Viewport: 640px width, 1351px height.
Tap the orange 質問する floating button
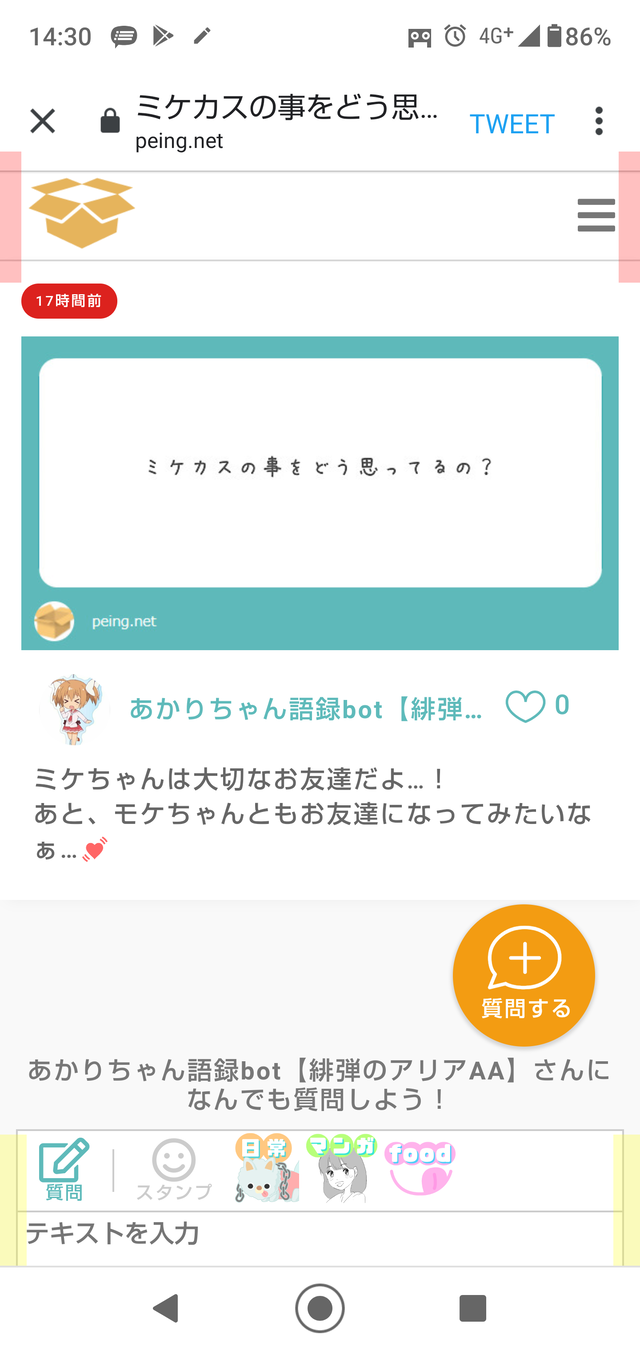click(524, 976)
